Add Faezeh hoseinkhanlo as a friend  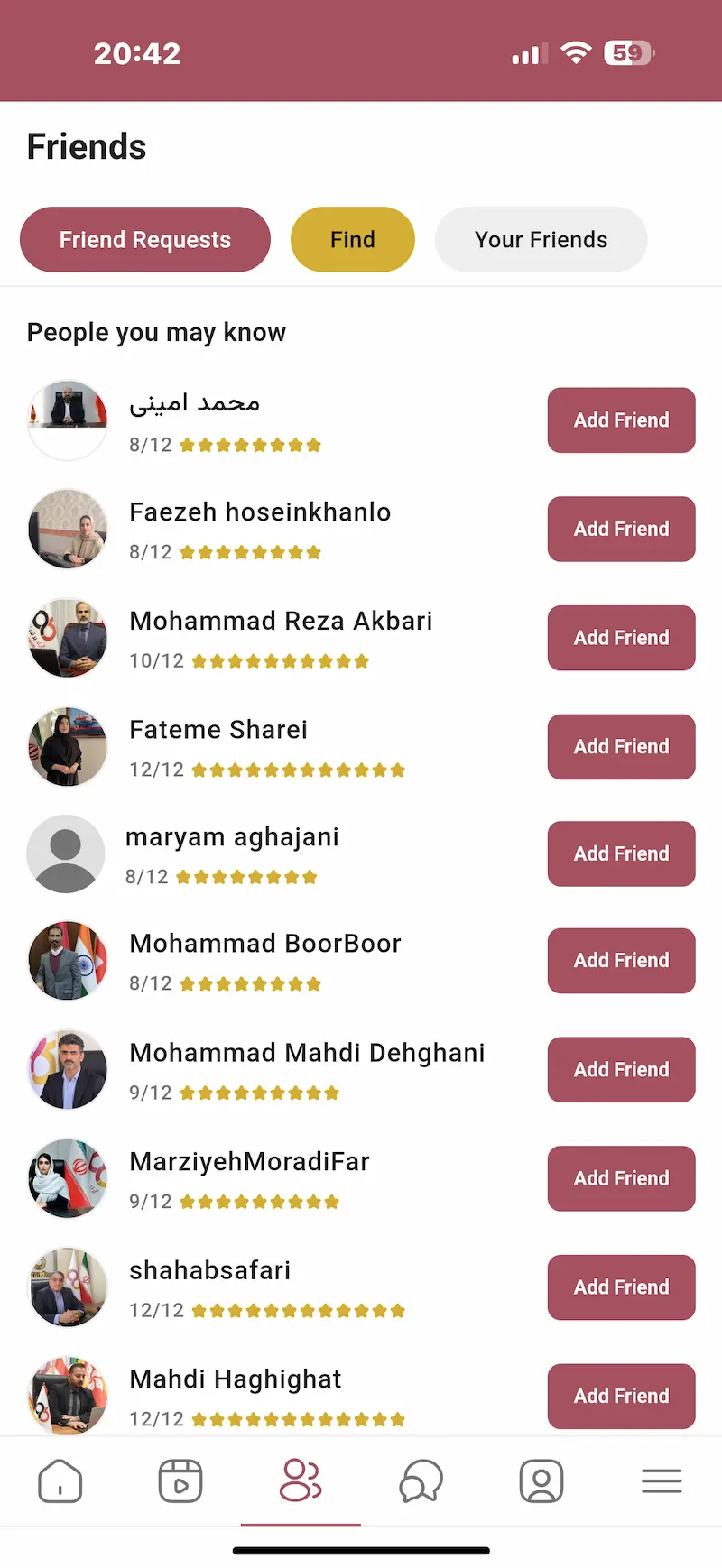tap(621, 530)
